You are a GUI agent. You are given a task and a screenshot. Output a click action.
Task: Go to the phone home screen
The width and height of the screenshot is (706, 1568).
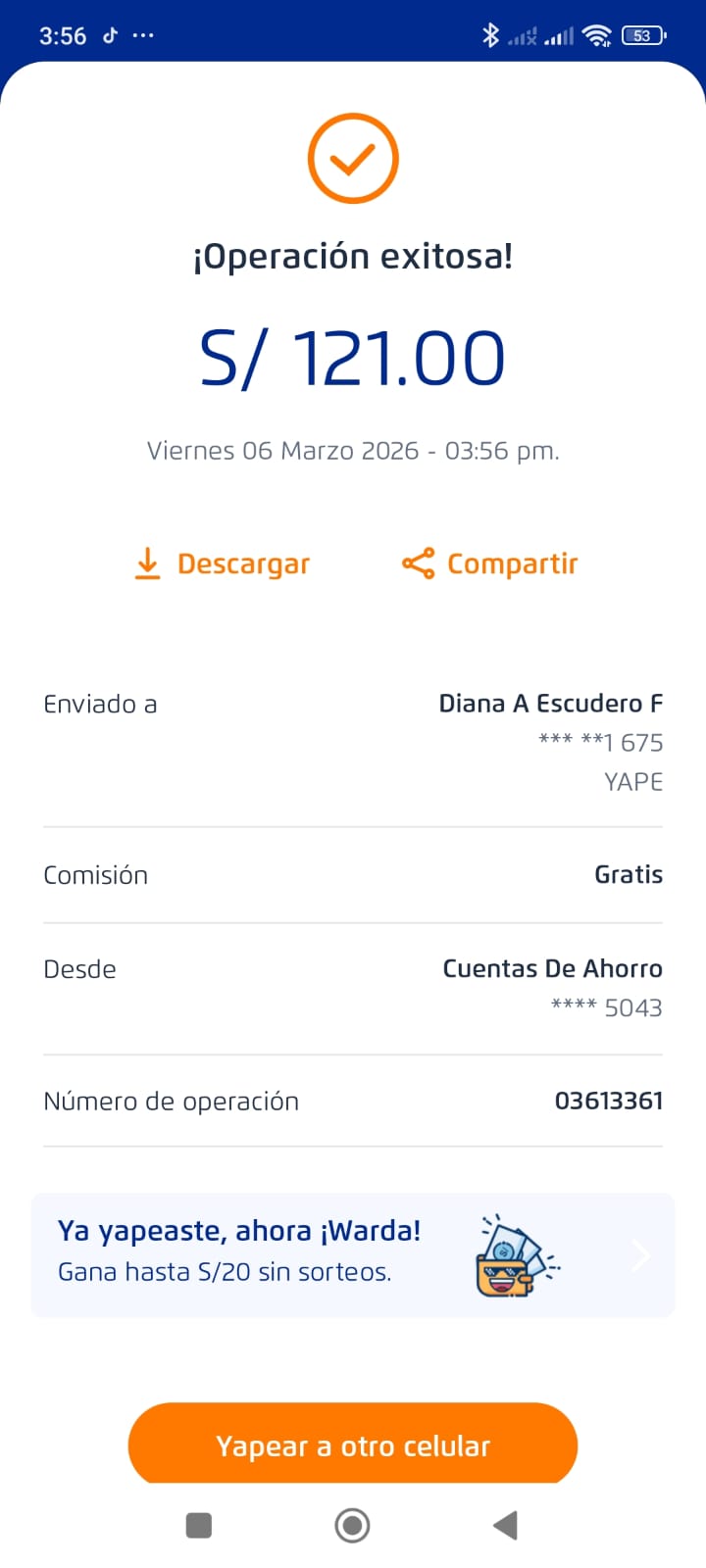click(352, 1525)
